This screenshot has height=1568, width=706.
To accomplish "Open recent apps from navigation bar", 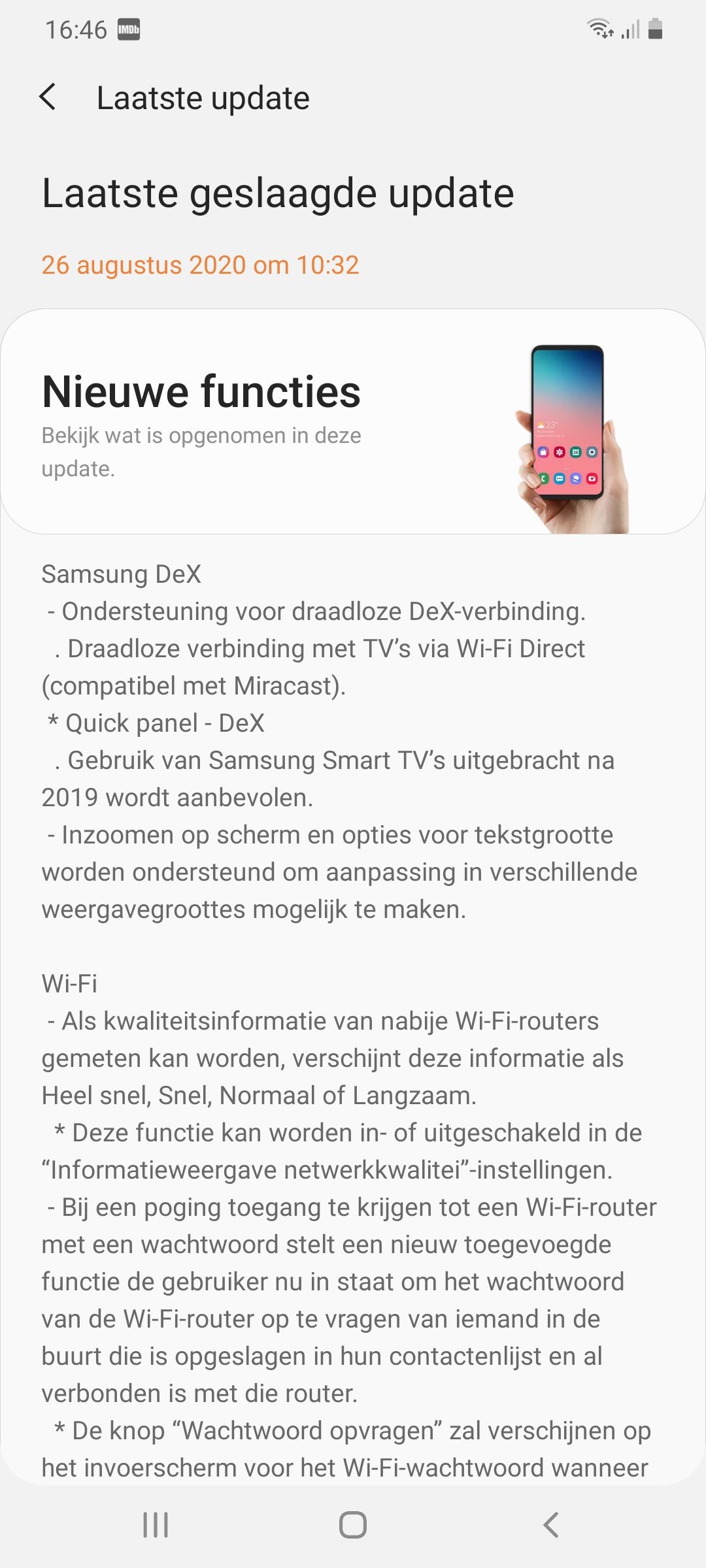I will 156,1525.
